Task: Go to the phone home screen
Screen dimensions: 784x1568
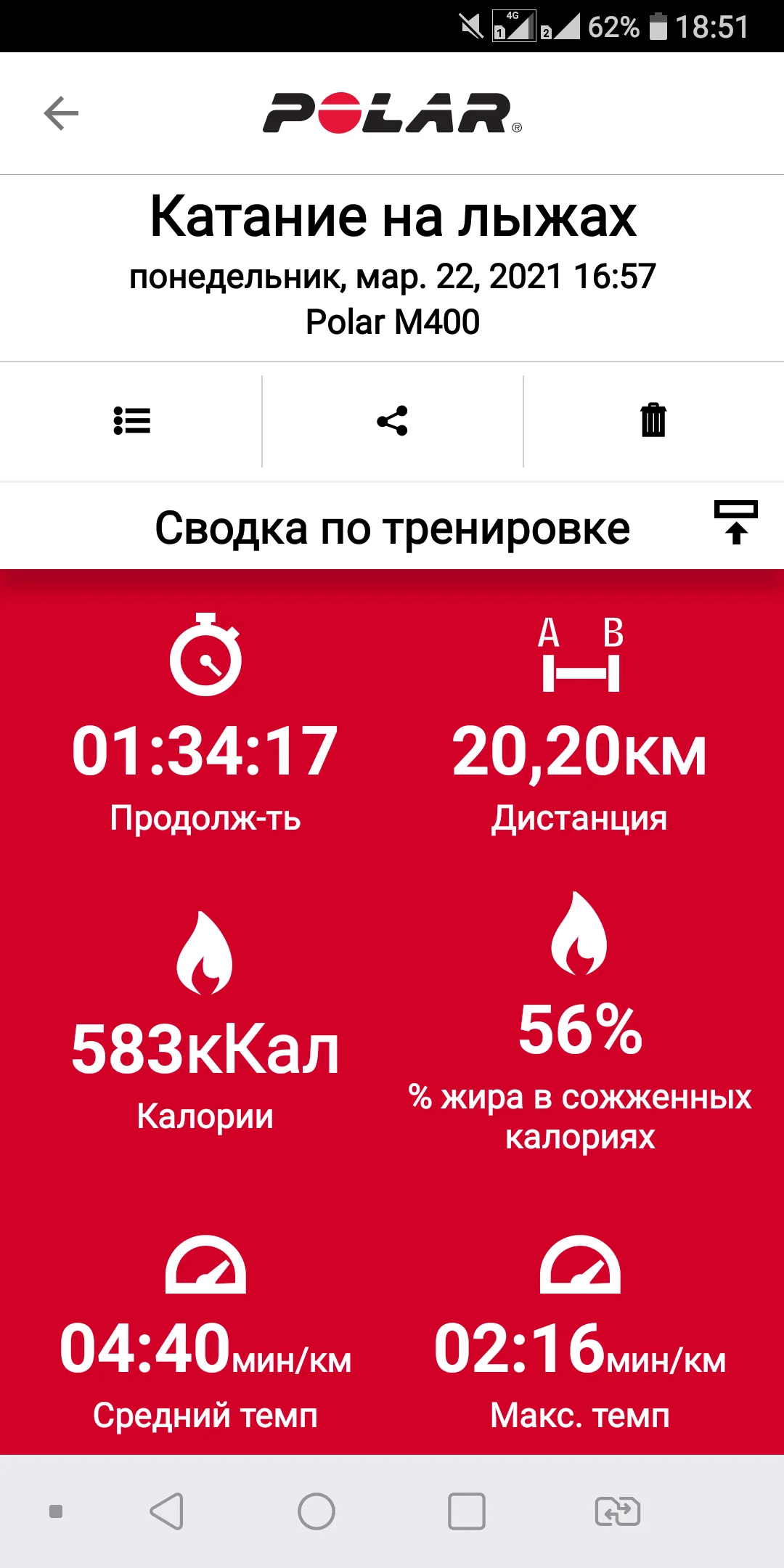Action: click(x=317, y=1511)
